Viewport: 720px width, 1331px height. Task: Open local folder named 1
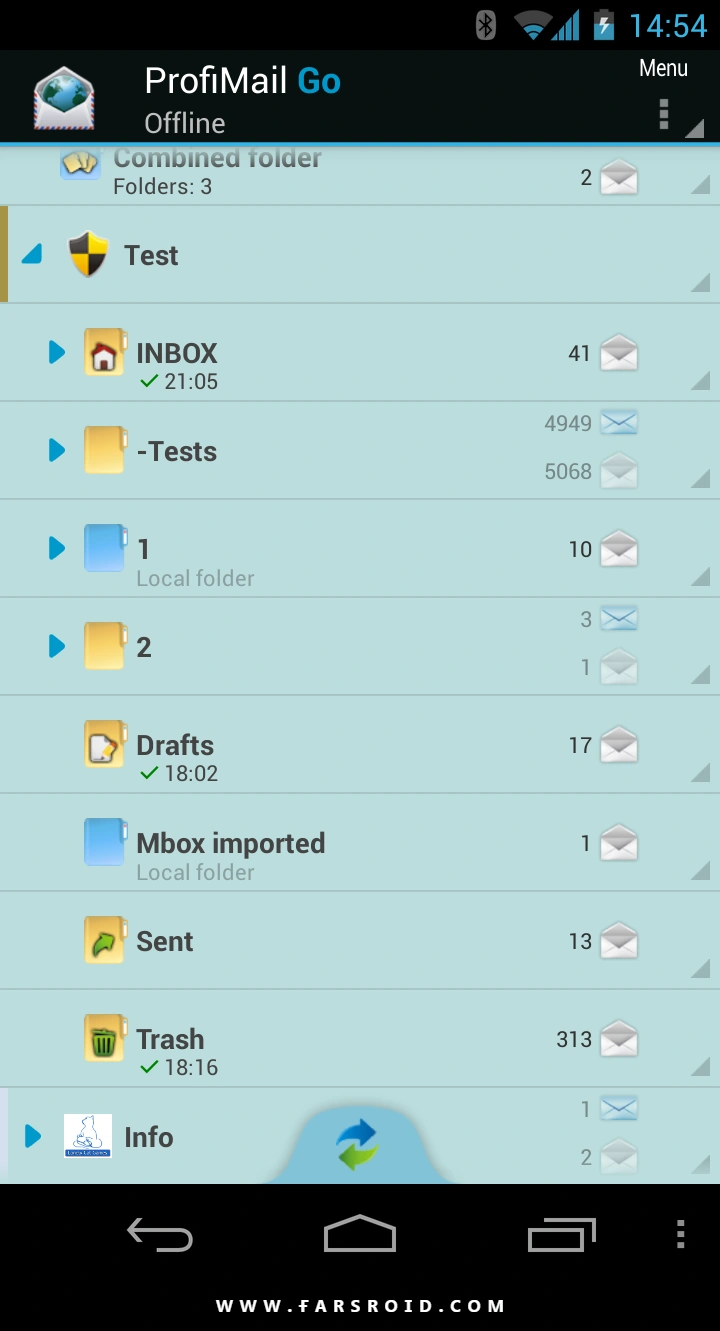click(360, 549)
